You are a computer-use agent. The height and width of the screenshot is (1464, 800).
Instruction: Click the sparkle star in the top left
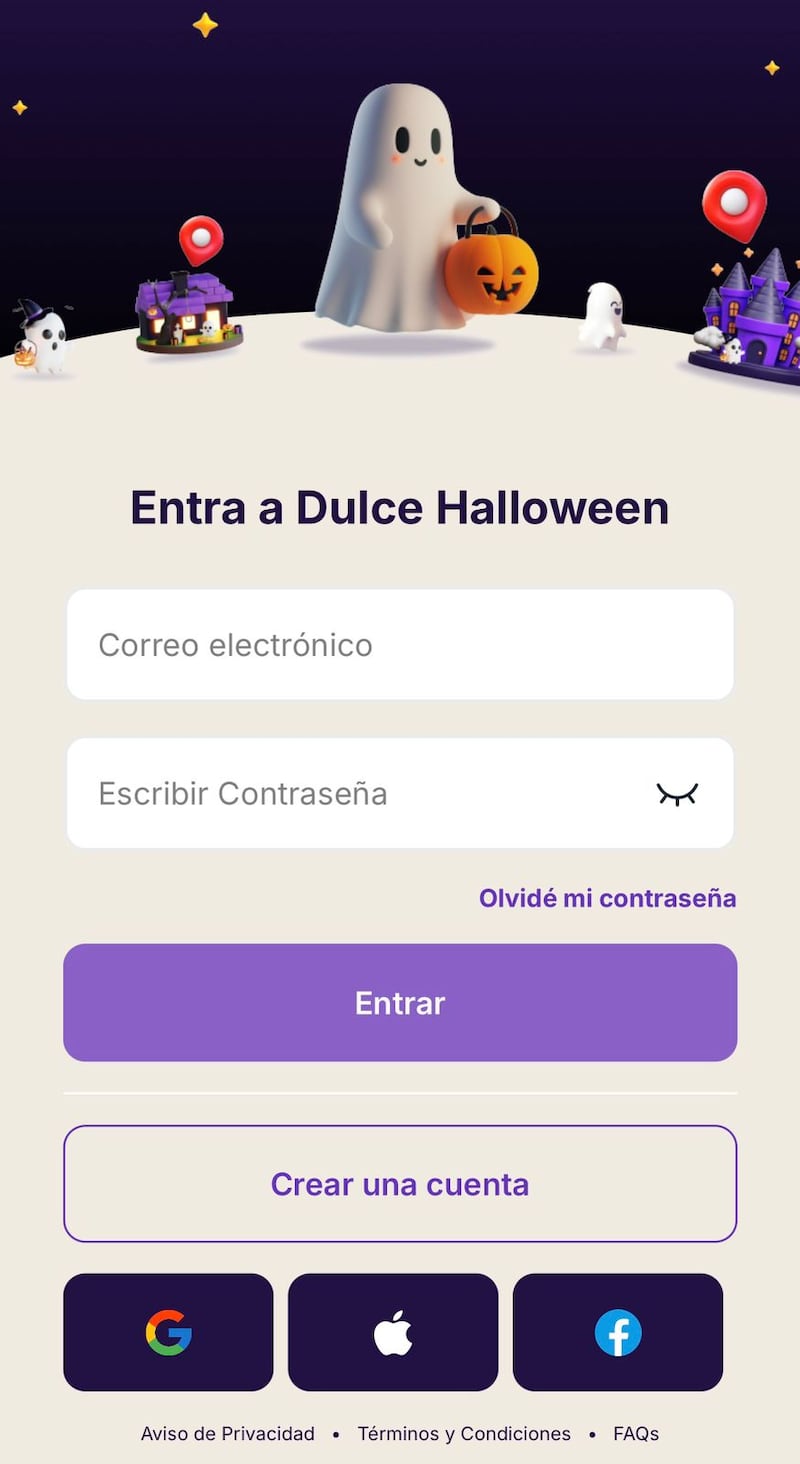20,106
